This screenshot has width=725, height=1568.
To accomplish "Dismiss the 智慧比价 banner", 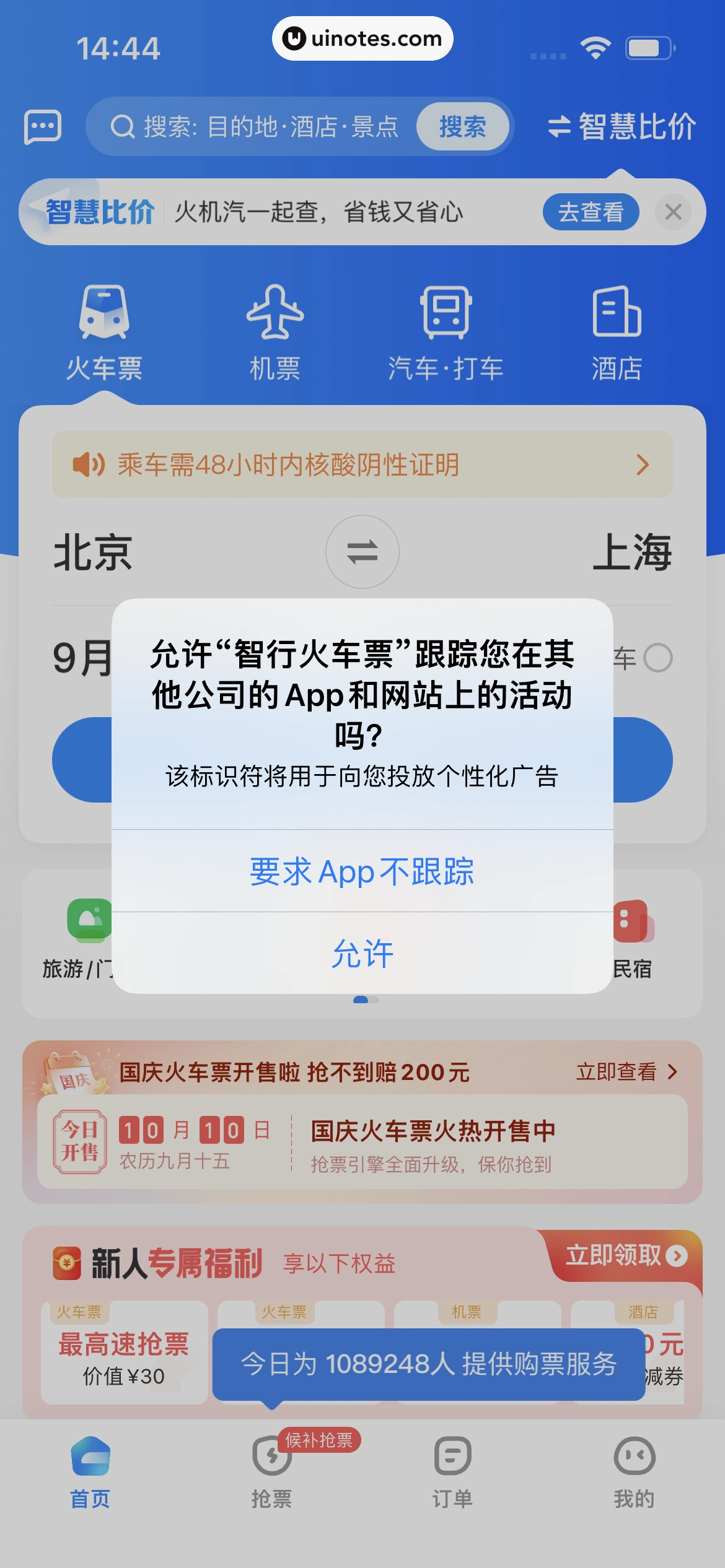I will coord(673,212).
